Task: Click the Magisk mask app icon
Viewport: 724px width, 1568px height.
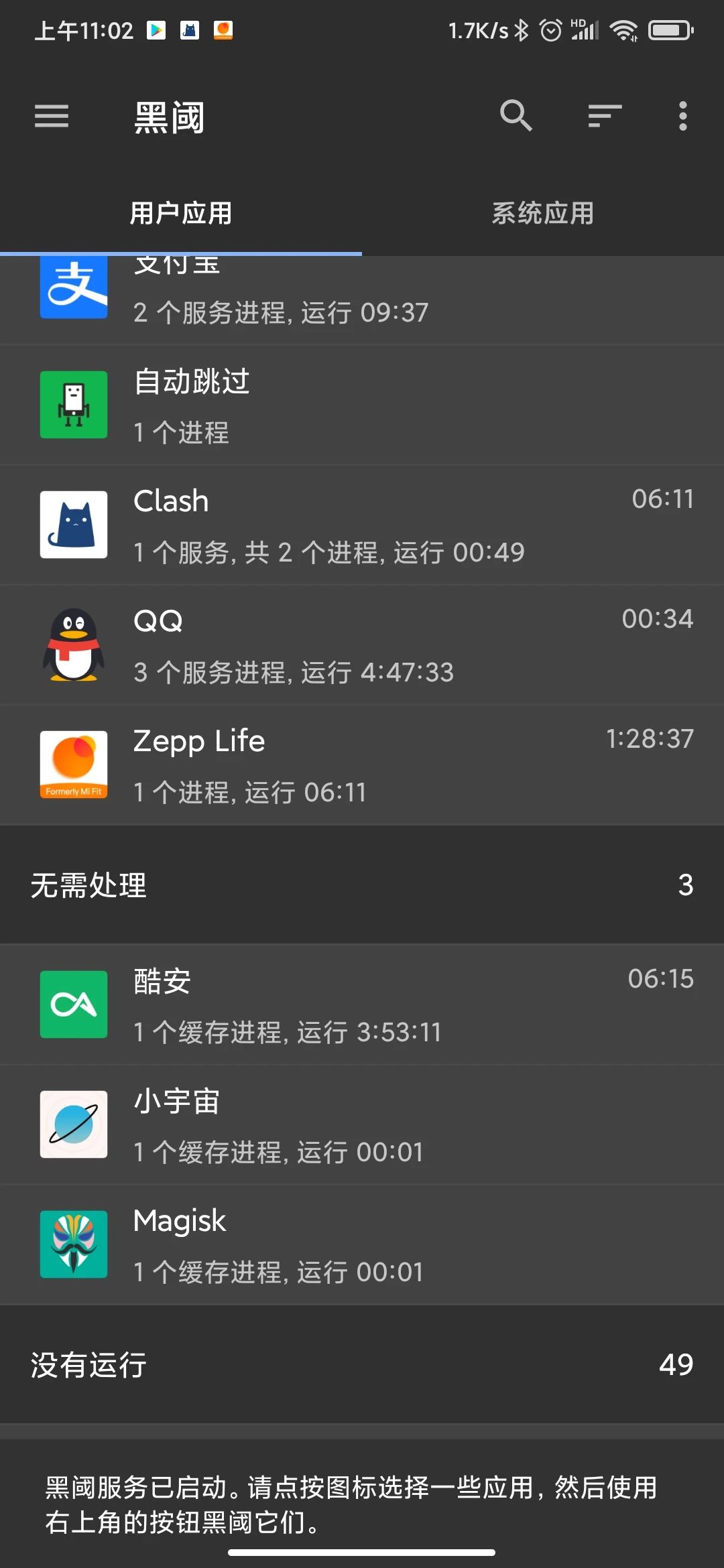Action: click(x=74, y=1244)
